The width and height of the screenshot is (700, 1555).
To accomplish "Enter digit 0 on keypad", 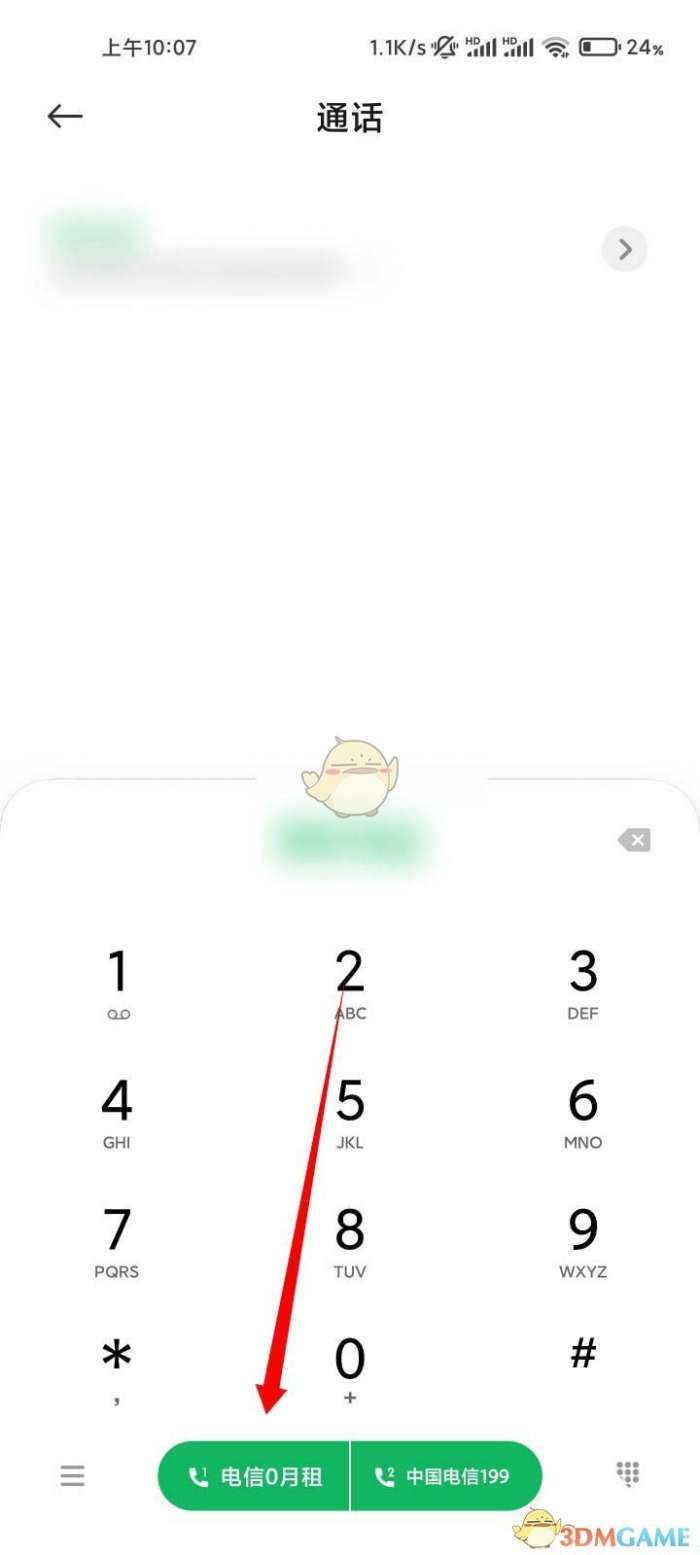I will pos(349,1371).
